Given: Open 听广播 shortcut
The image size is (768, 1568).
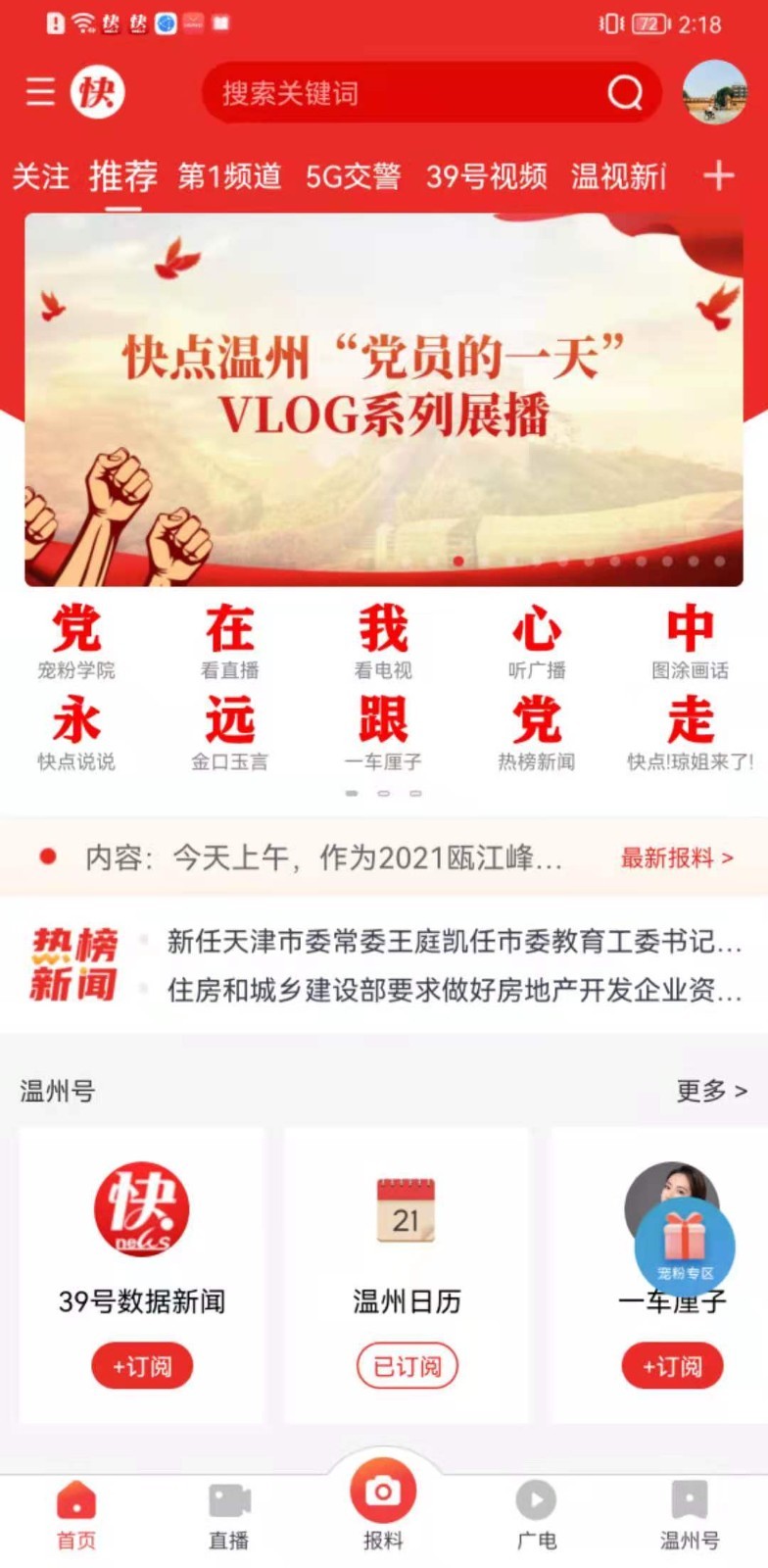Looking at the screenshot, I should click(x=537, y=642).
